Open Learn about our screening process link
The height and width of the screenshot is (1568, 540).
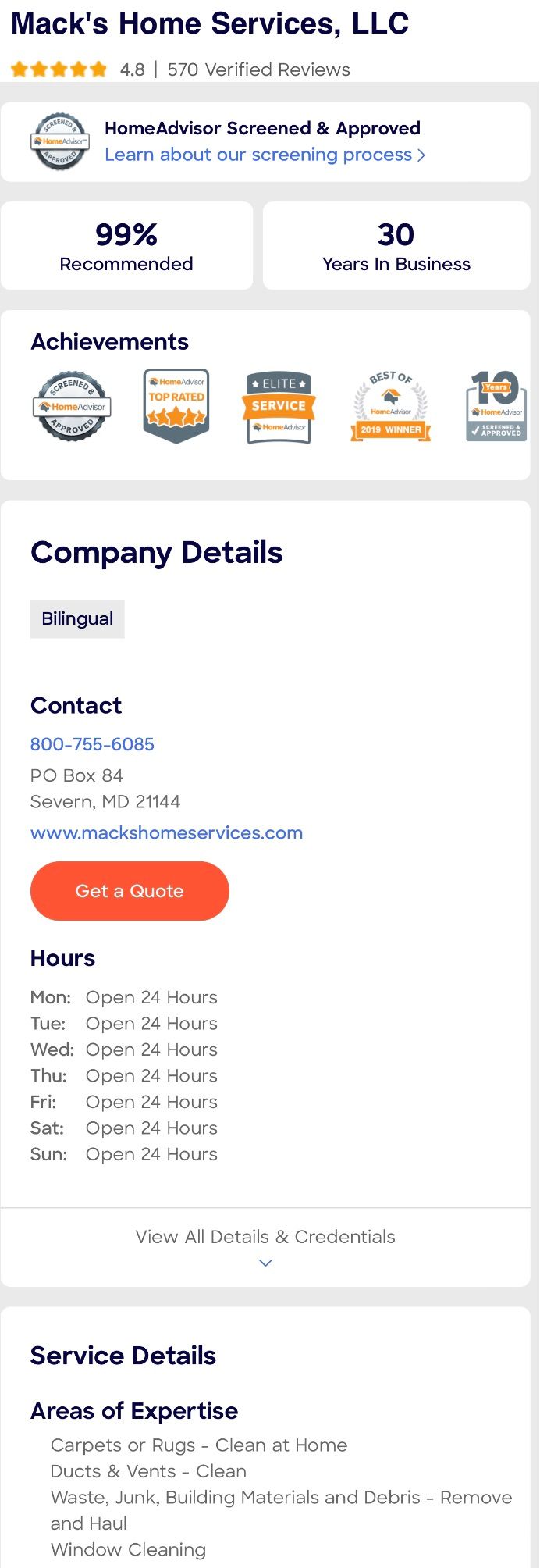tap(265, 155)
